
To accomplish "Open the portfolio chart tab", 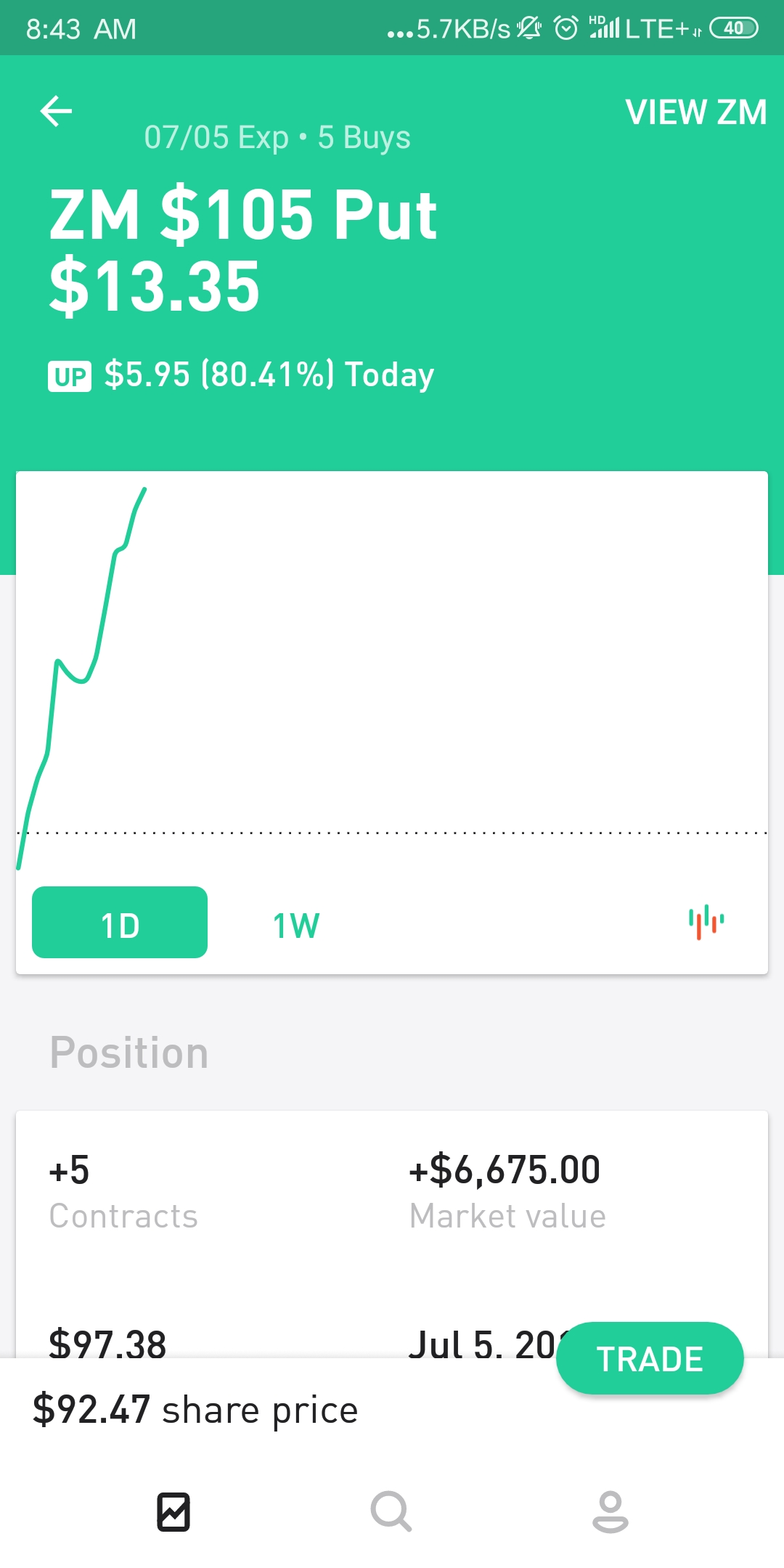I will pos(173,1512).
